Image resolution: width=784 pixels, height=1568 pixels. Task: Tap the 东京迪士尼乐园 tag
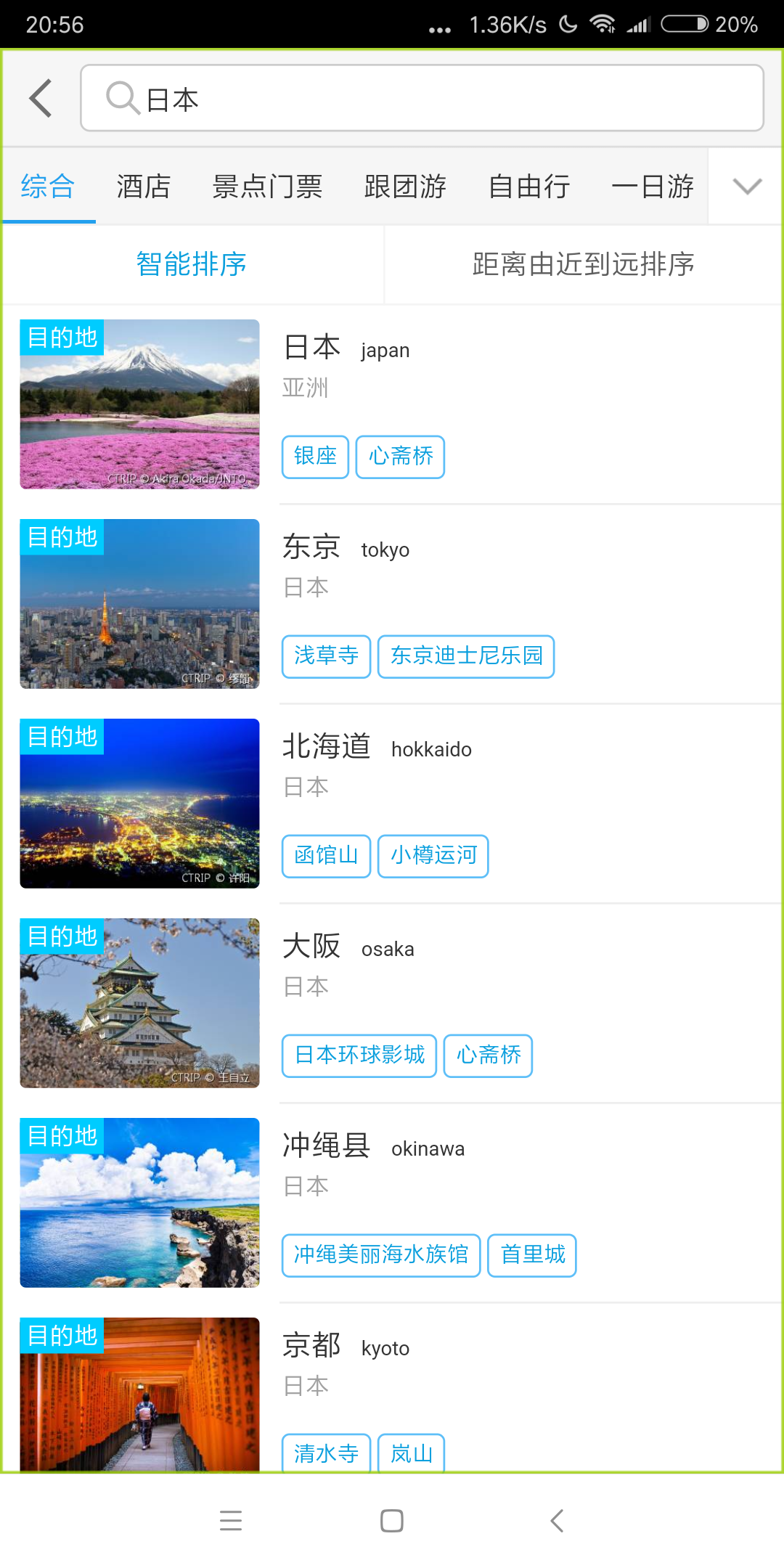click(466, 656)
